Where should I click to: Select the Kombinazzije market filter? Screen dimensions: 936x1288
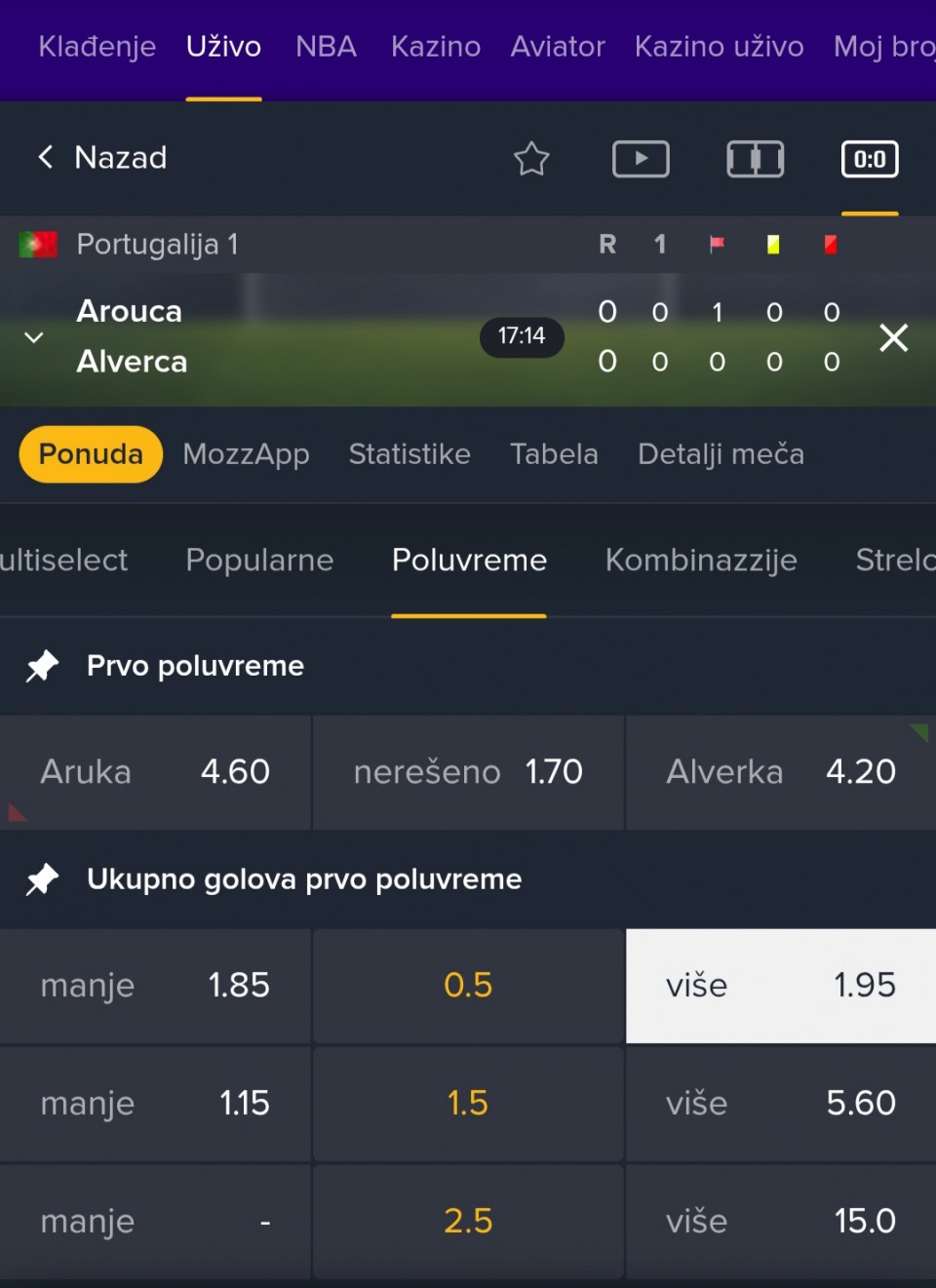[700, 561]
